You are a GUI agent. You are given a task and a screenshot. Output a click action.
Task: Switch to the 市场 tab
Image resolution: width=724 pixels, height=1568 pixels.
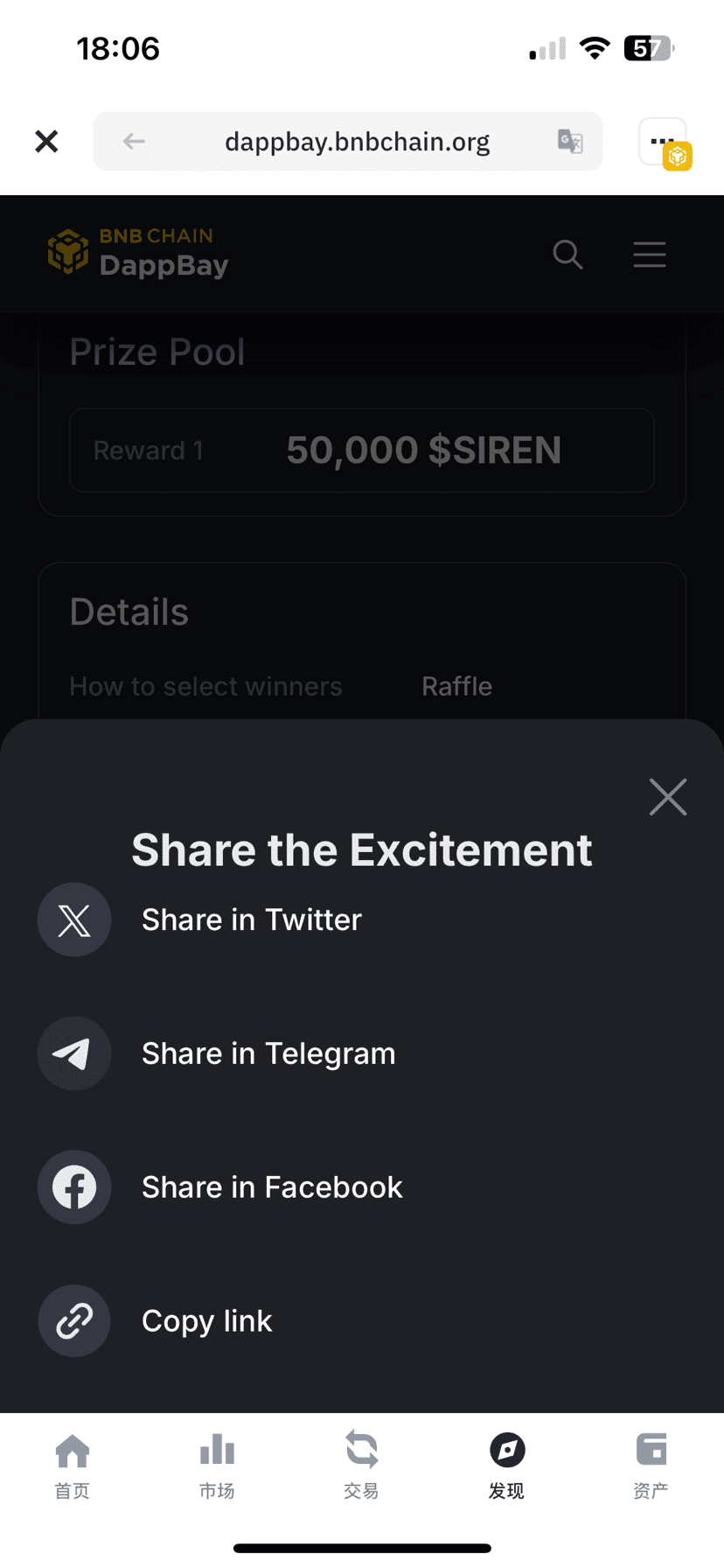[217, 1466]
